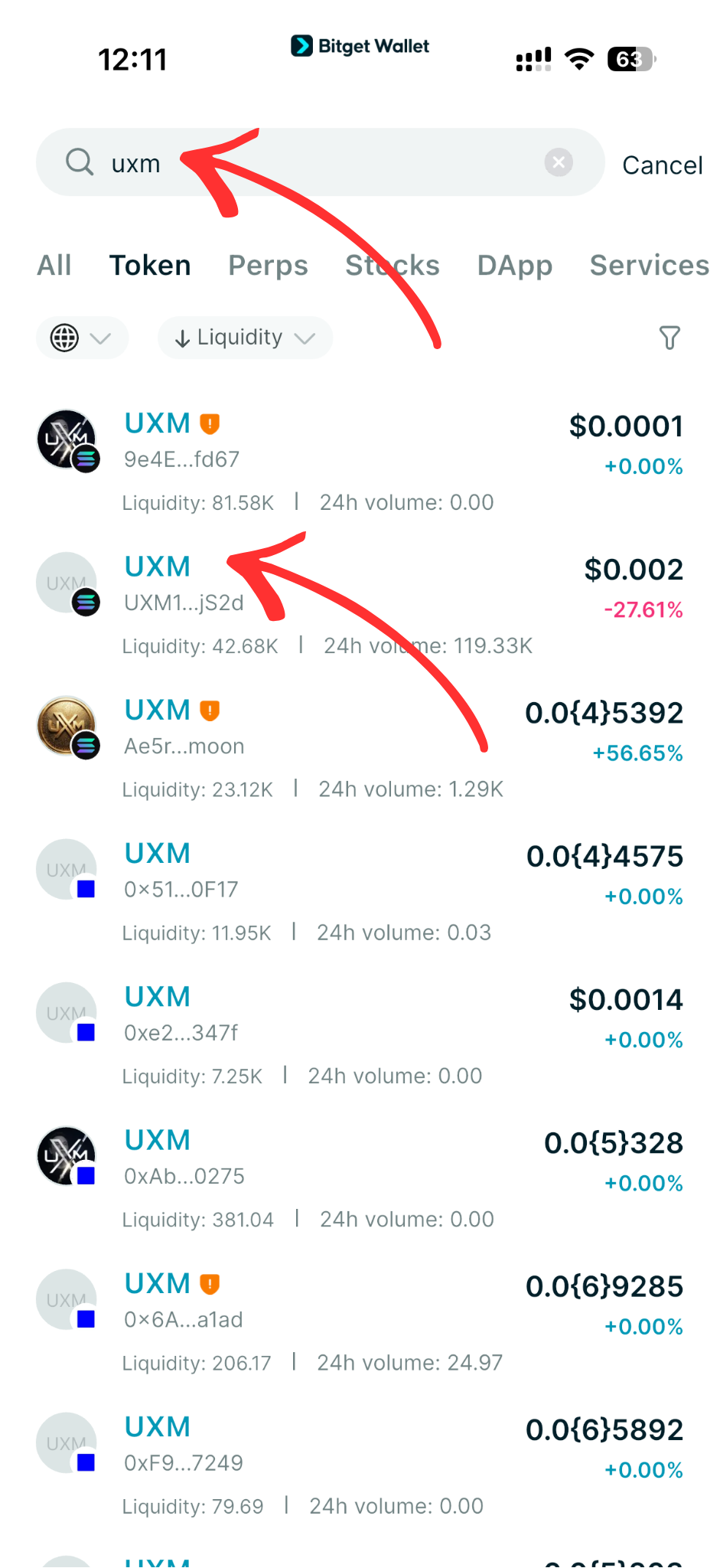Open the network globe selector icon

66,338
